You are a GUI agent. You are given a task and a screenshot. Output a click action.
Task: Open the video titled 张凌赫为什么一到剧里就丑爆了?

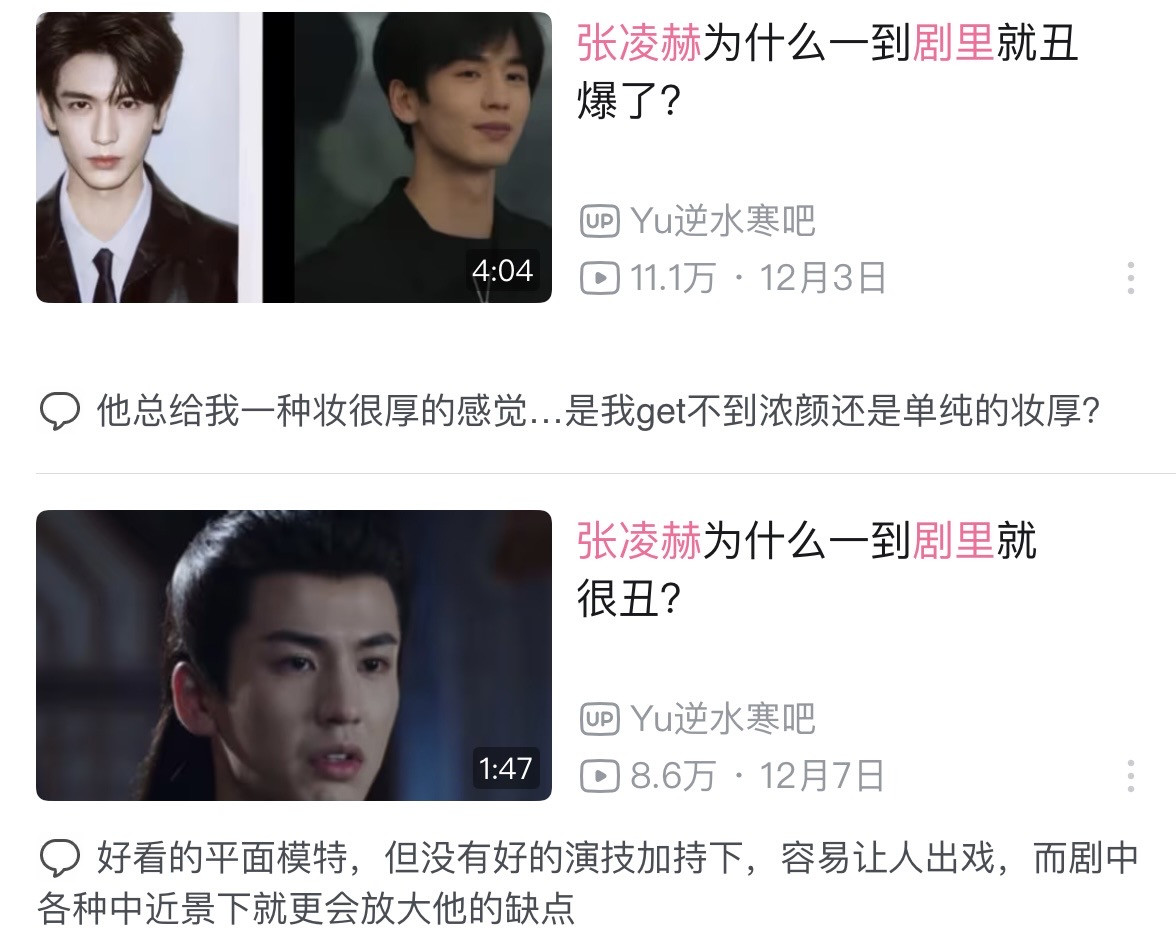(x=827, y=72)
